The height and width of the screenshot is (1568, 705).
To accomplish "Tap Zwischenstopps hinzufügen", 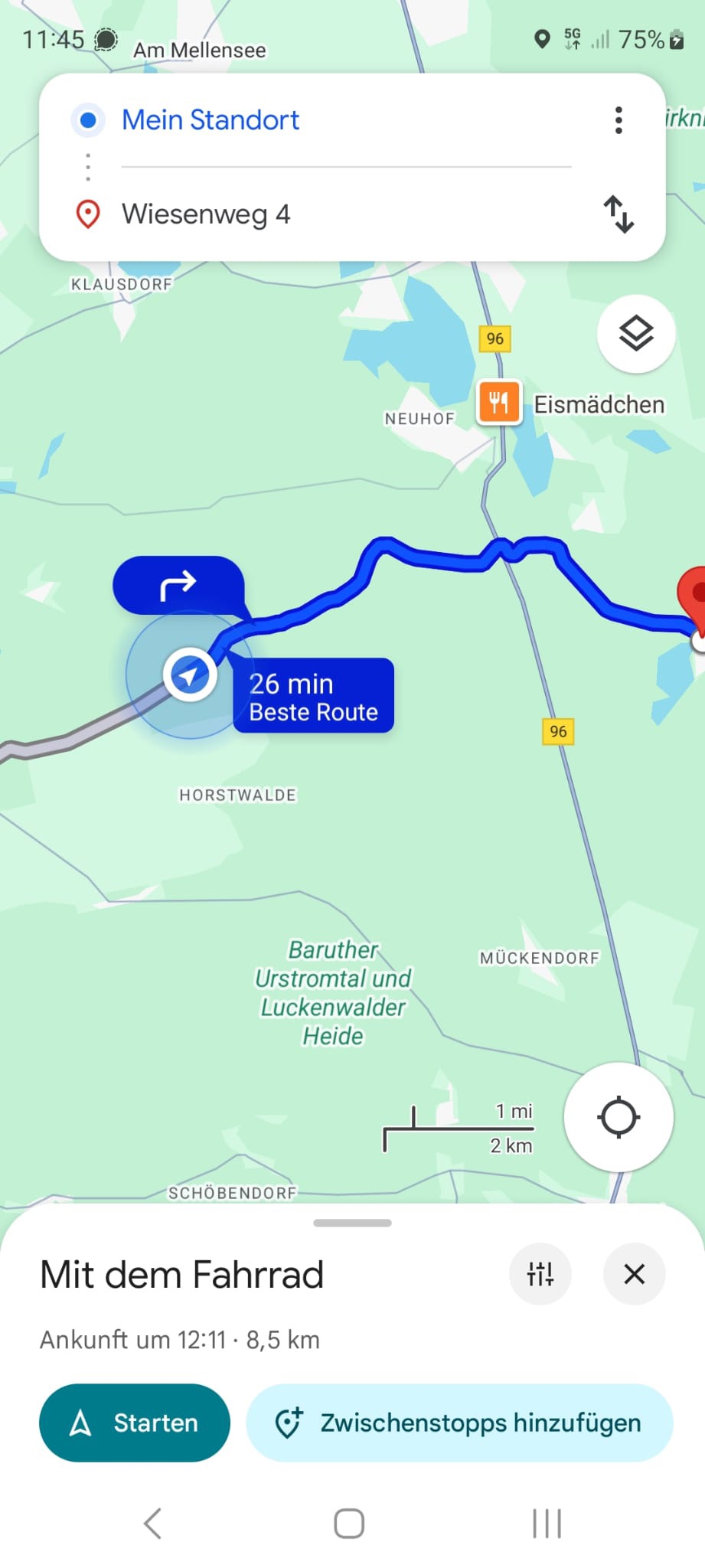I will (459, 1423).
